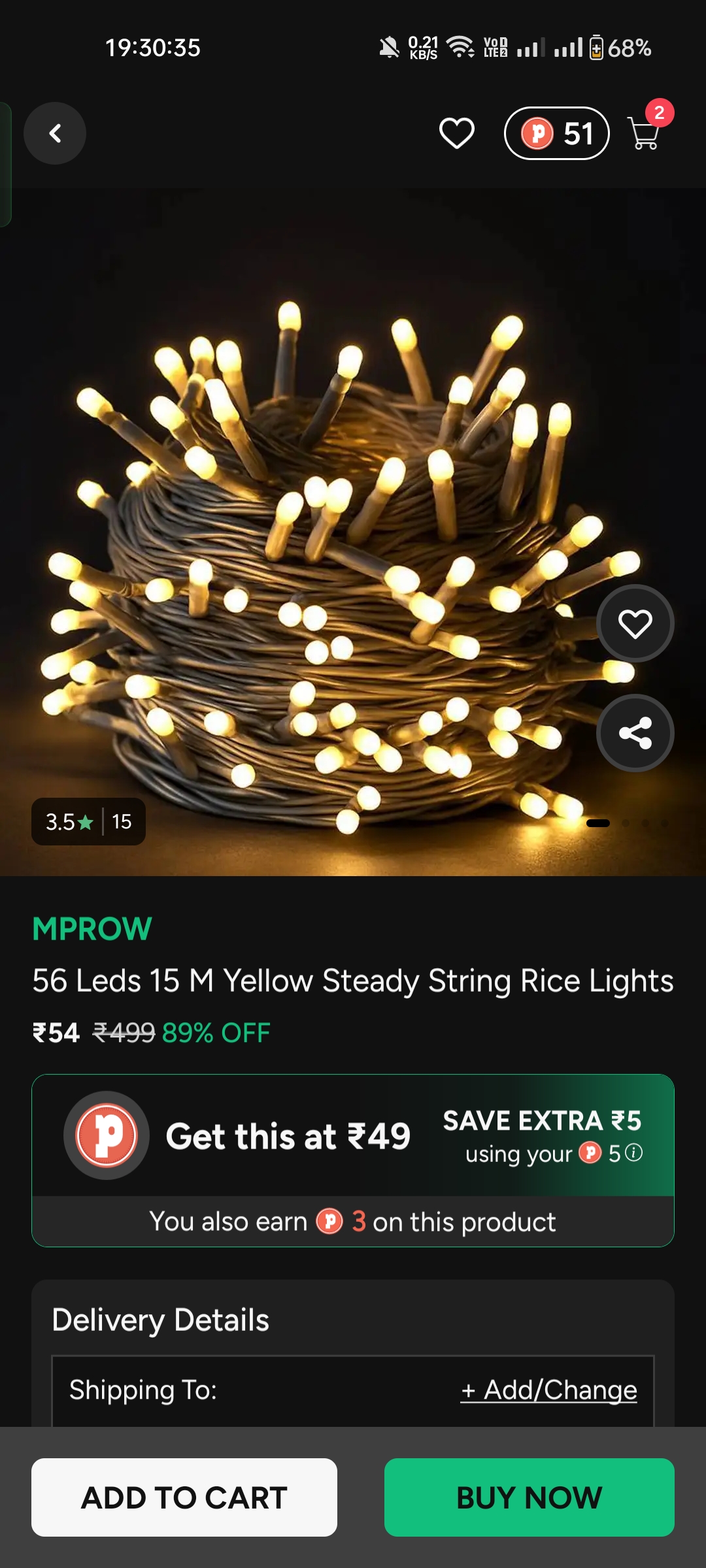Tap the info icon beside 5 coins

point(633,1152)
